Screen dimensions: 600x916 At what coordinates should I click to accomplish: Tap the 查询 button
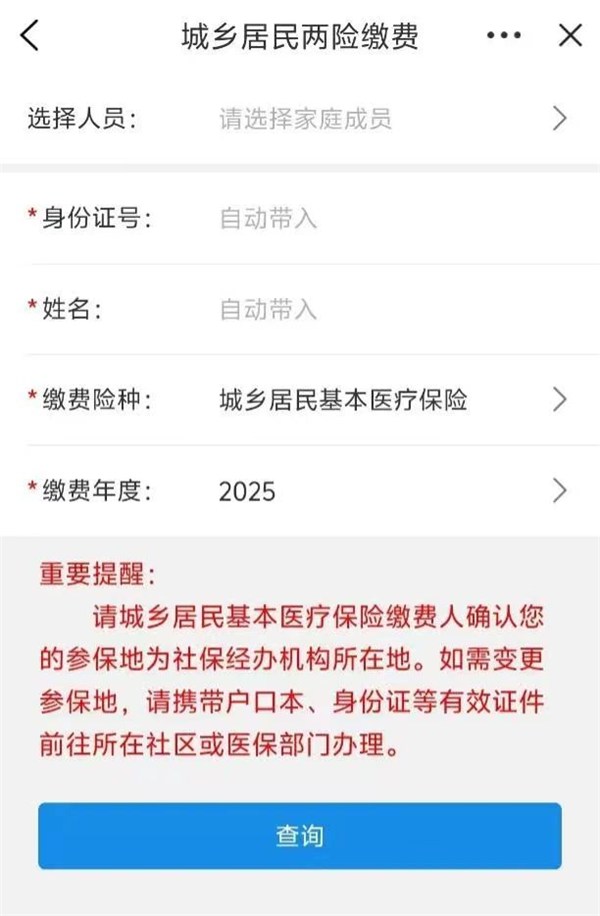coord(300,836)
